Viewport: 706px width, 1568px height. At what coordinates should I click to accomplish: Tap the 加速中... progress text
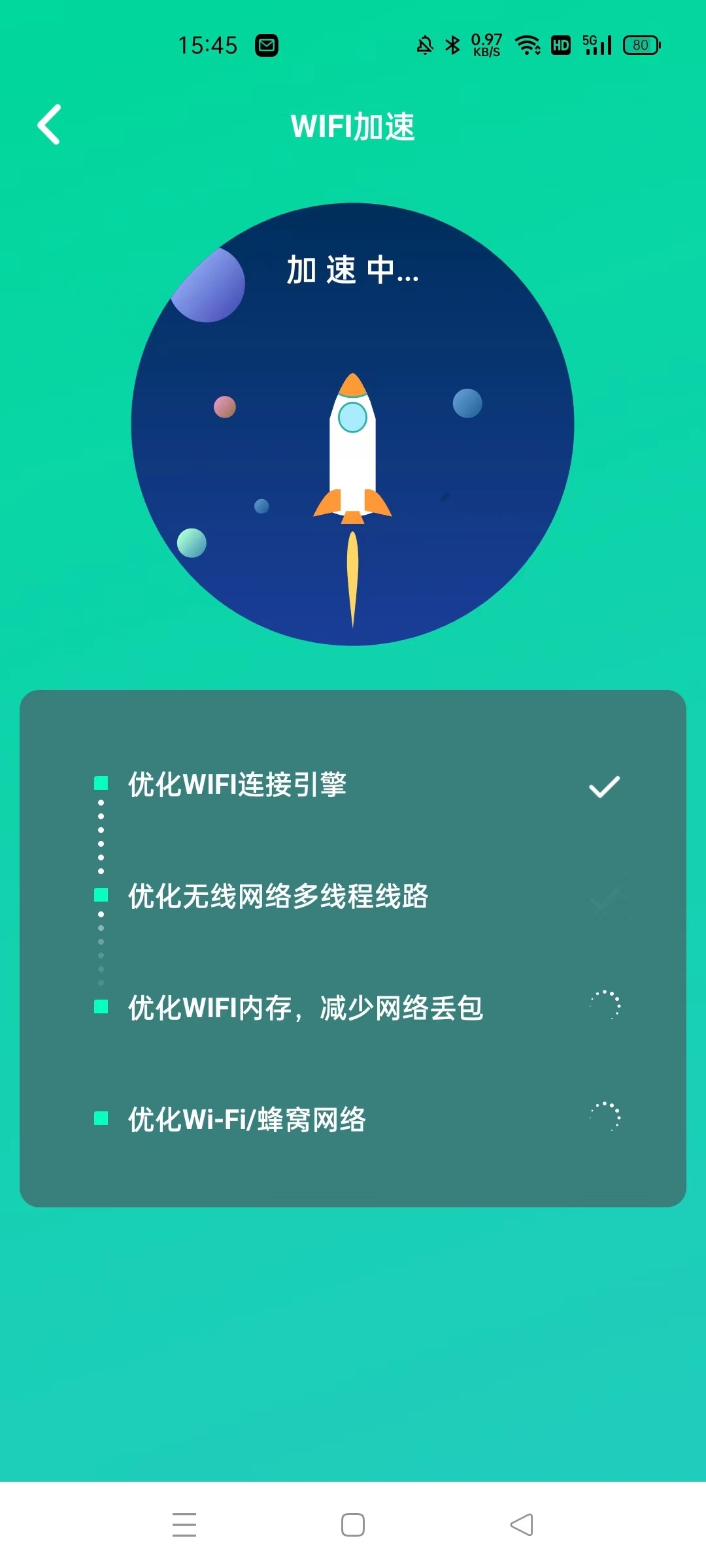(352, 273)
